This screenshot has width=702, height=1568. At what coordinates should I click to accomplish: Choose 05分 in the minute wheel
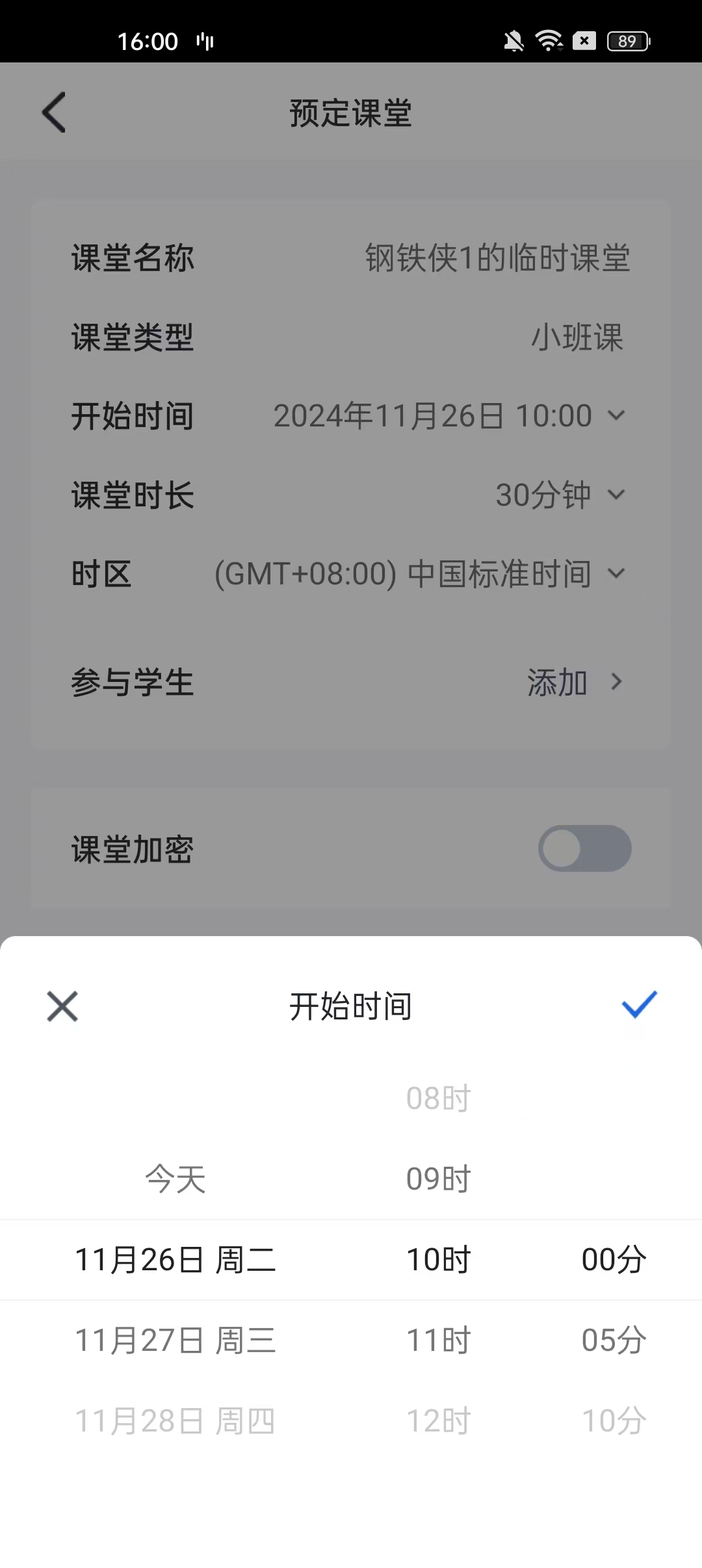pyautogui.click(x=614, y=1340)
